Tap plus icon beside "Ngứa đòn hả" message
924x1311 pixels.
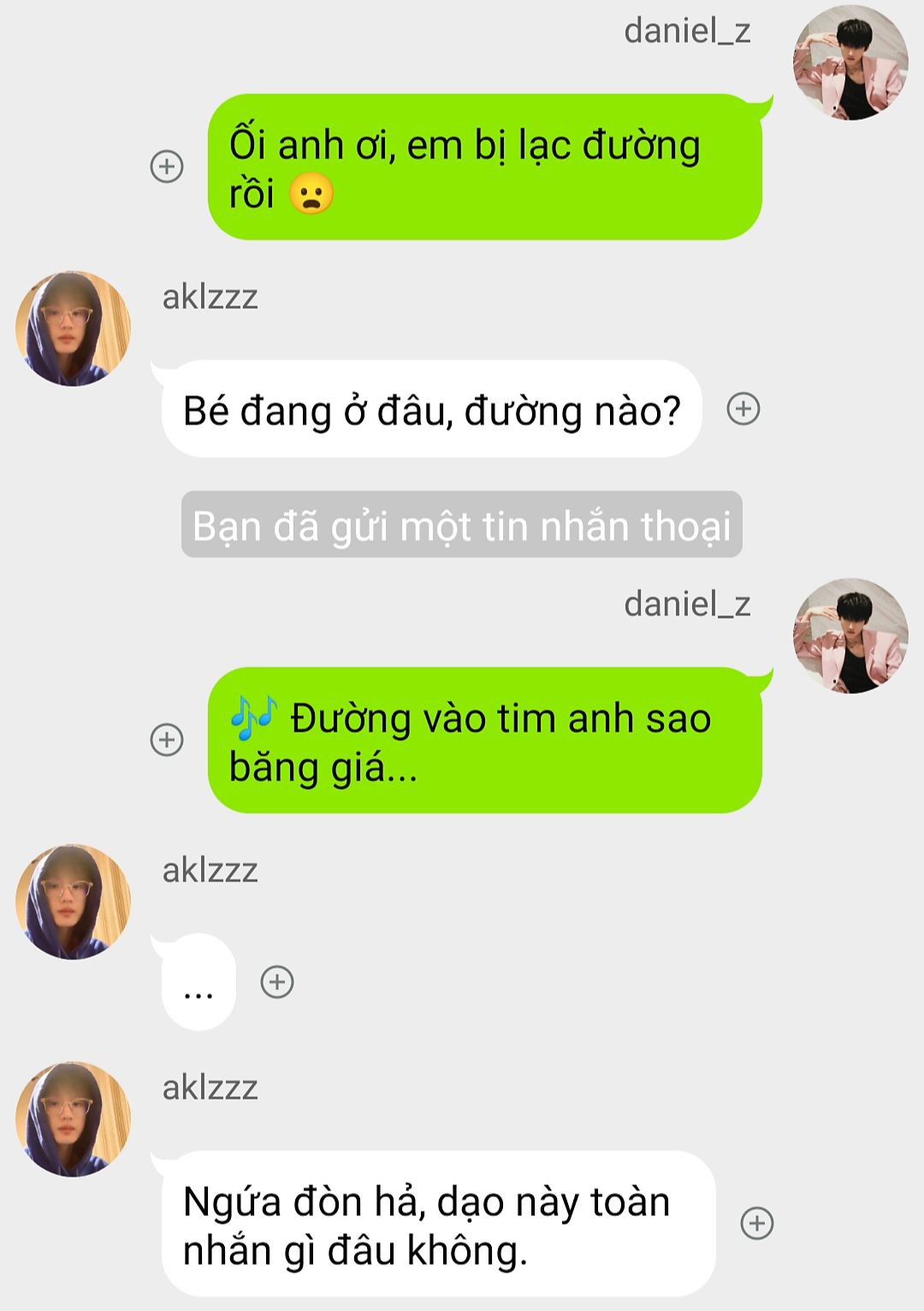point(756,1223)
